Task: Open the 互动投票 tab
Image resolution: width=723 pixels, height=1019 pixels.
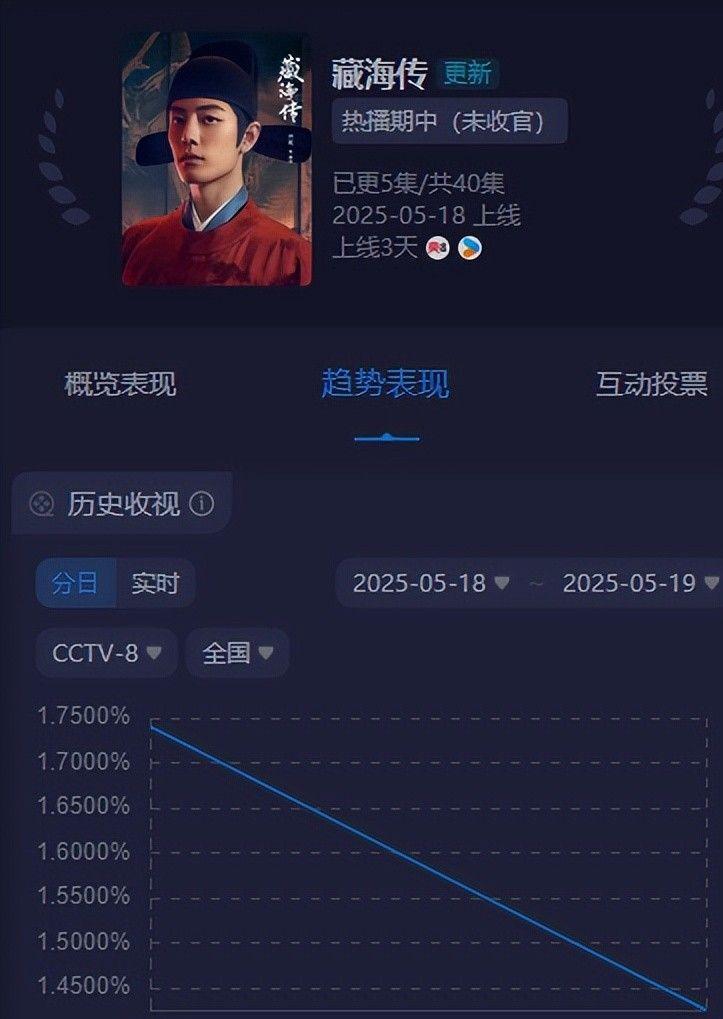Action: coord(651,384)
